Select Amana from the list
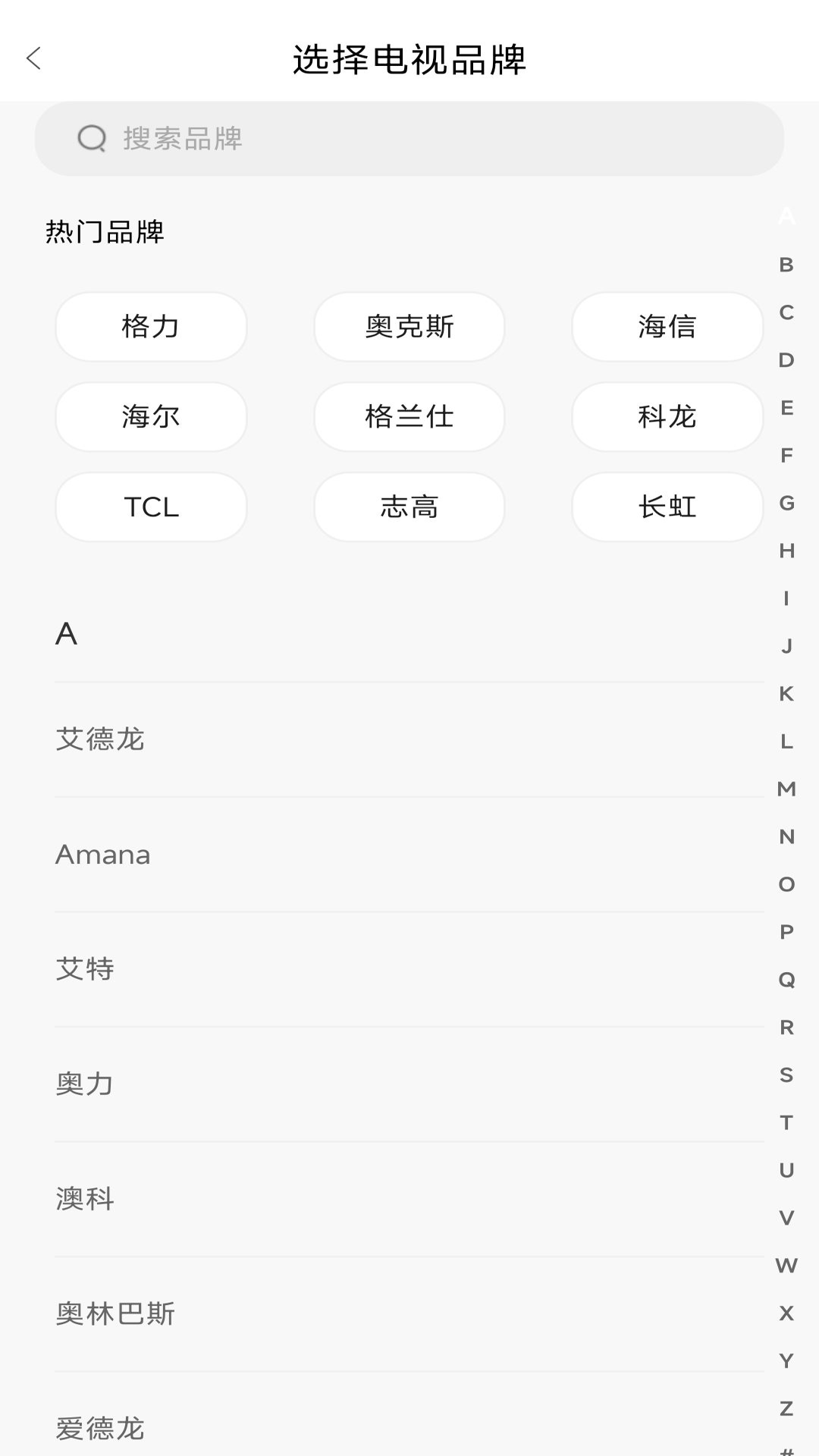 (409, 855)
